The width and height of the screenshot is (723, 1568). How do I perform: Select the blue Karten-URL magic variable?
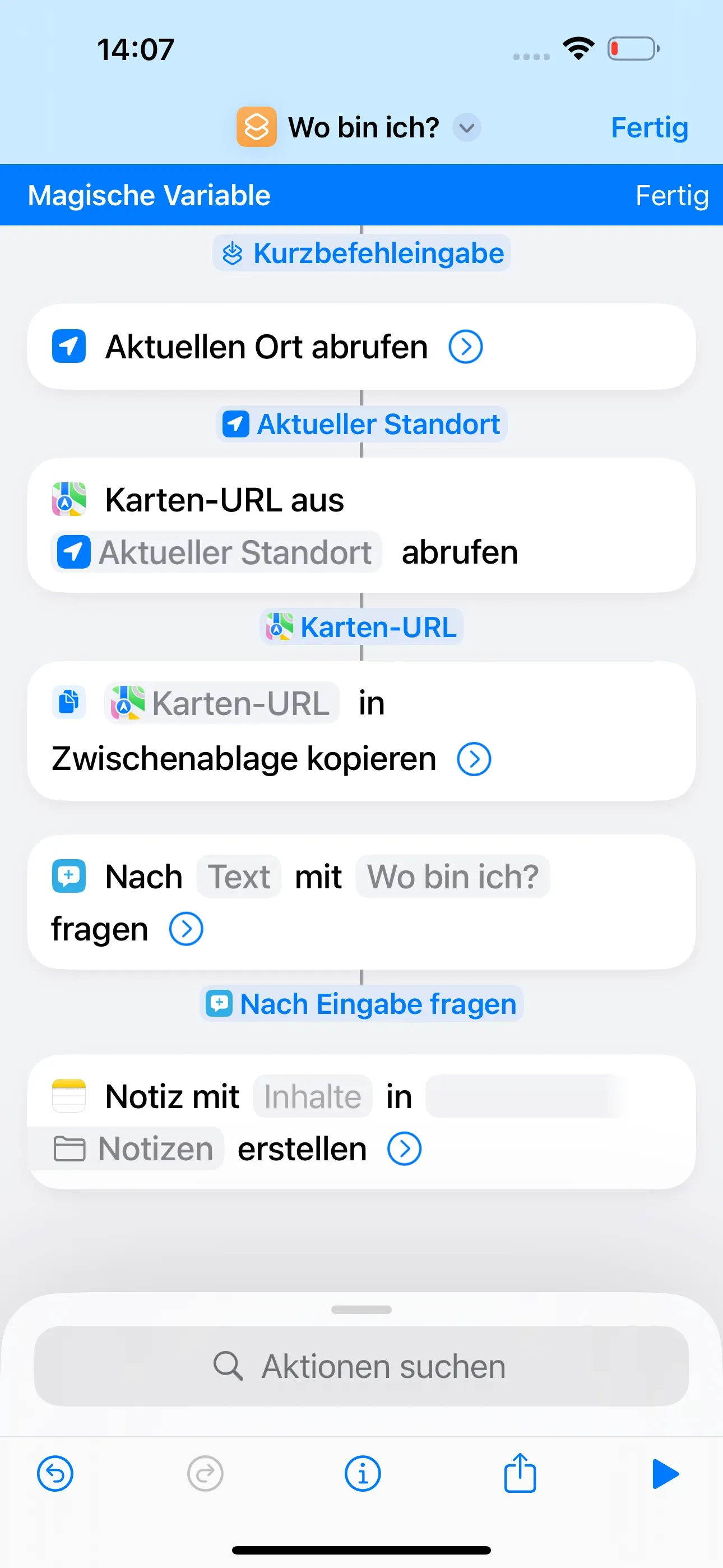point(361,627)
